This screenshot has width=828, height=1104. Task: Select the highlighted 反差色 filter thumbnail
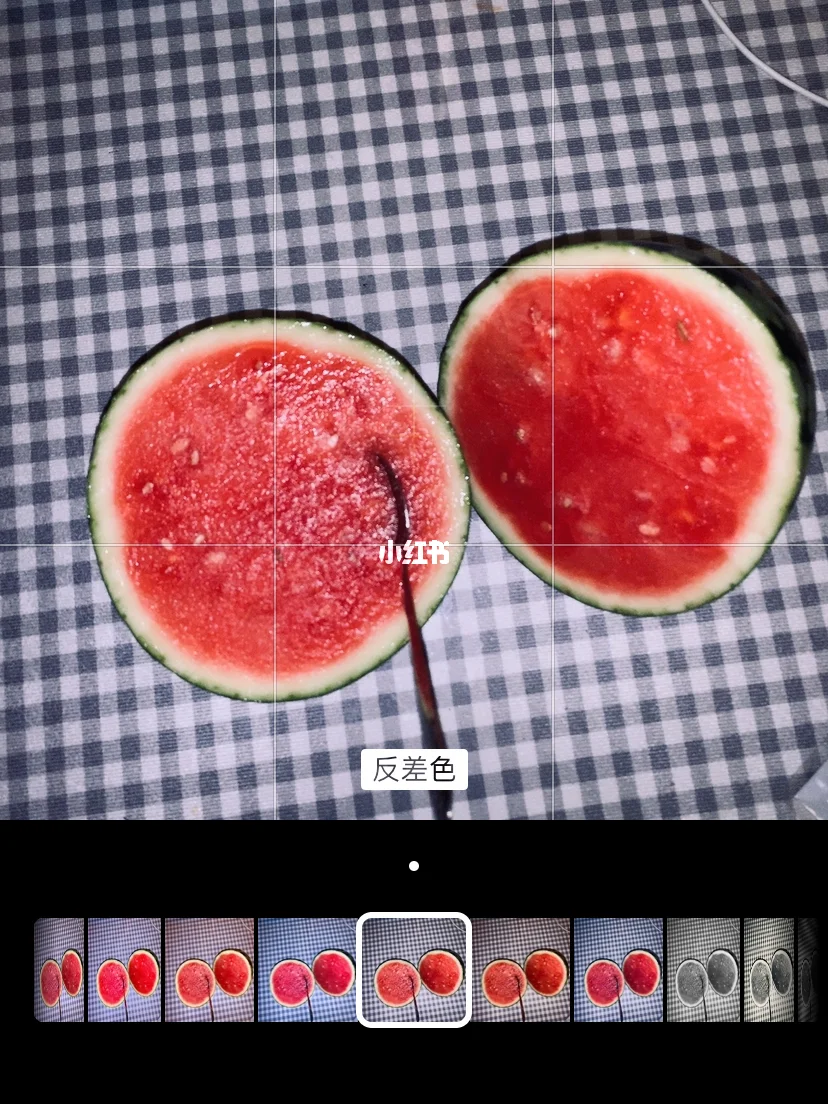(413, 970)
